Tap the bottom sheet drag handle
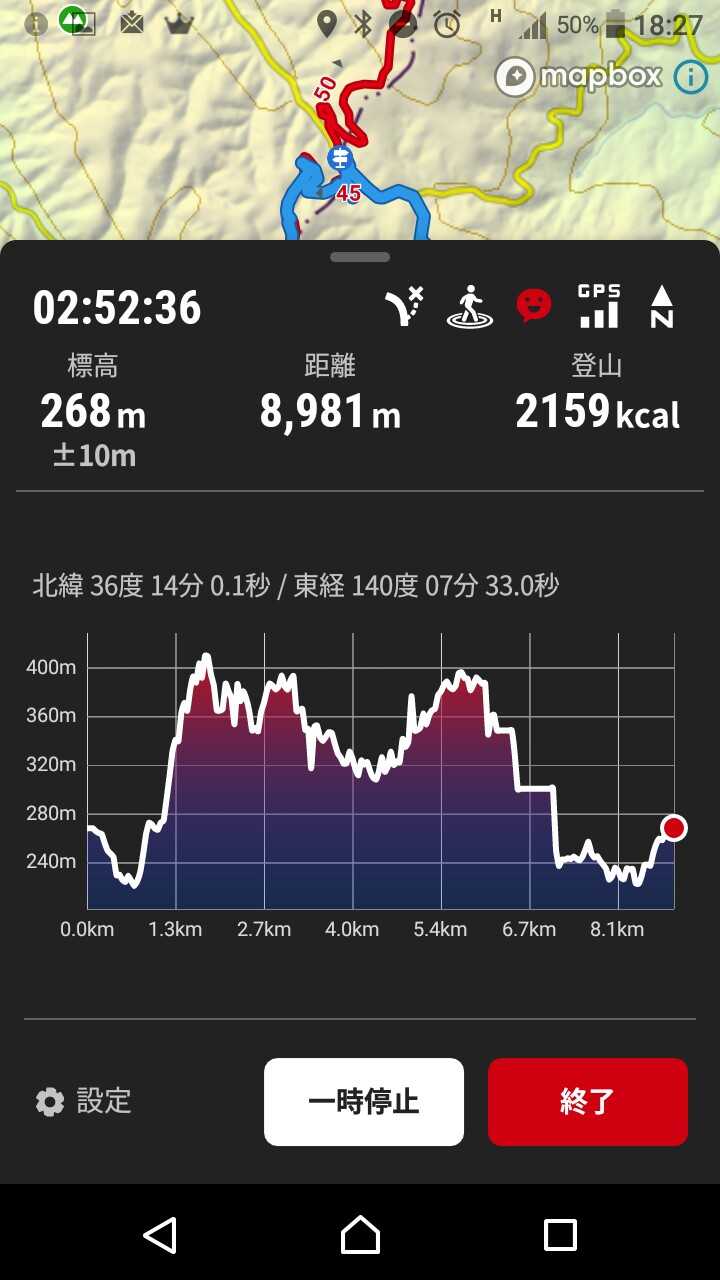 360,257
